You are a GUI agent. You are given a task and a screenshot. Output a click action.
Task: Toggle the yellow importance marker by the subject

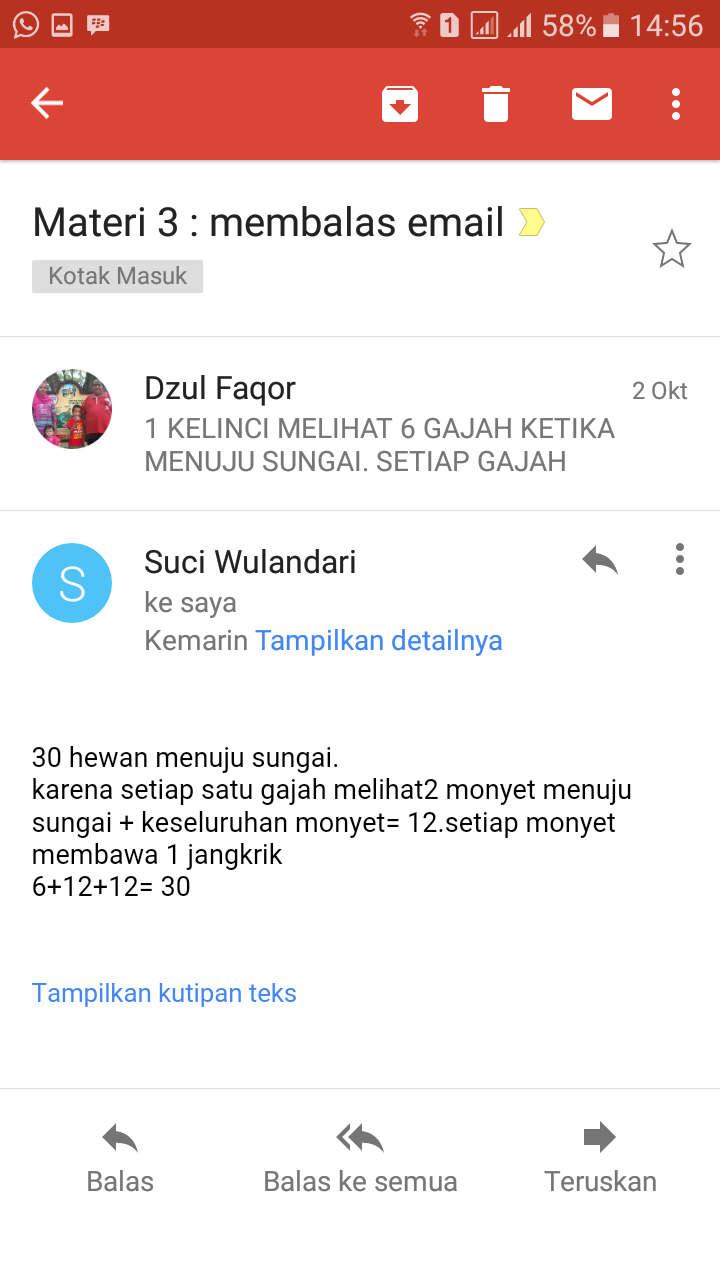coord(531,222)
